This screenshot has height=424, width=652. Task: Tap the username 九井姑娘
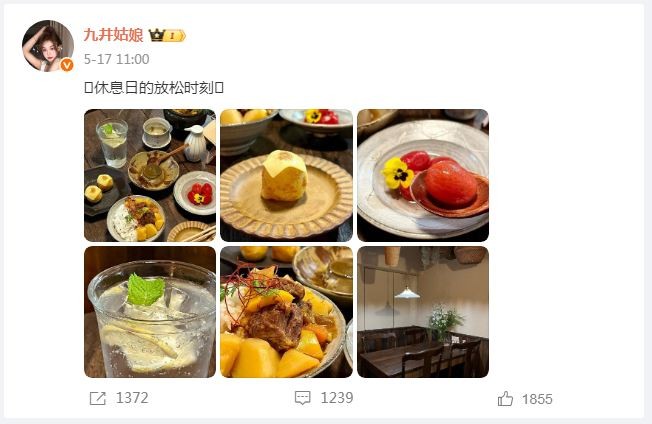114,35
